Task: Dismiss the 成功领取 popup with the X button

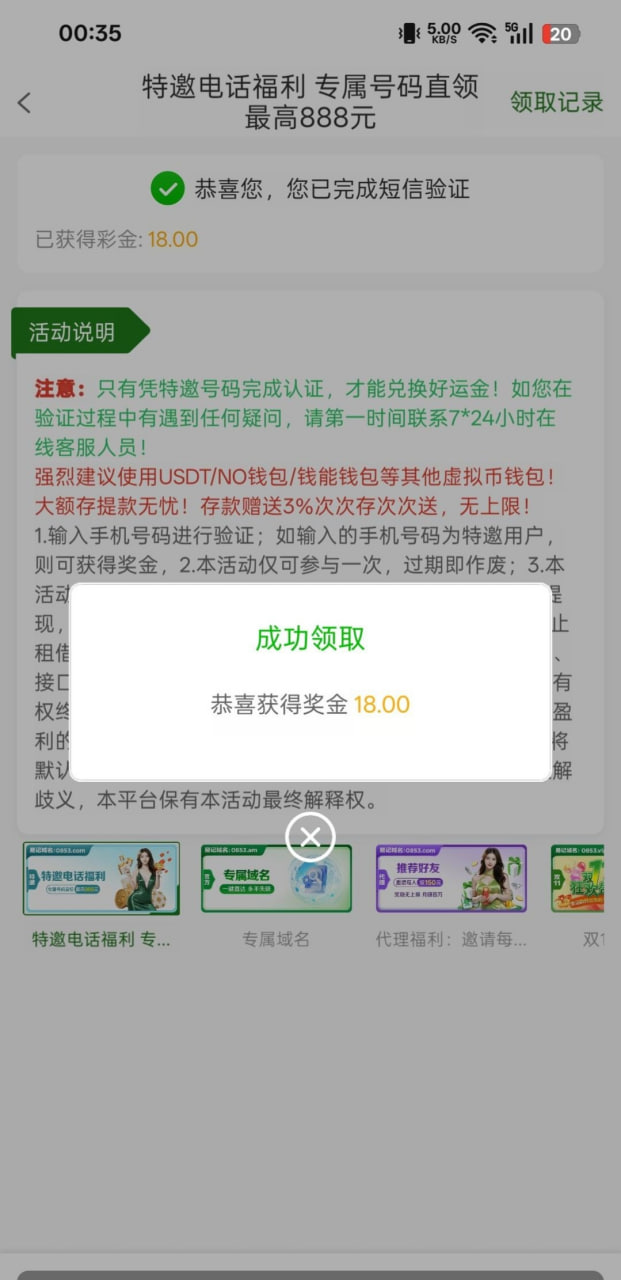Action: click(x=310, y=837)
